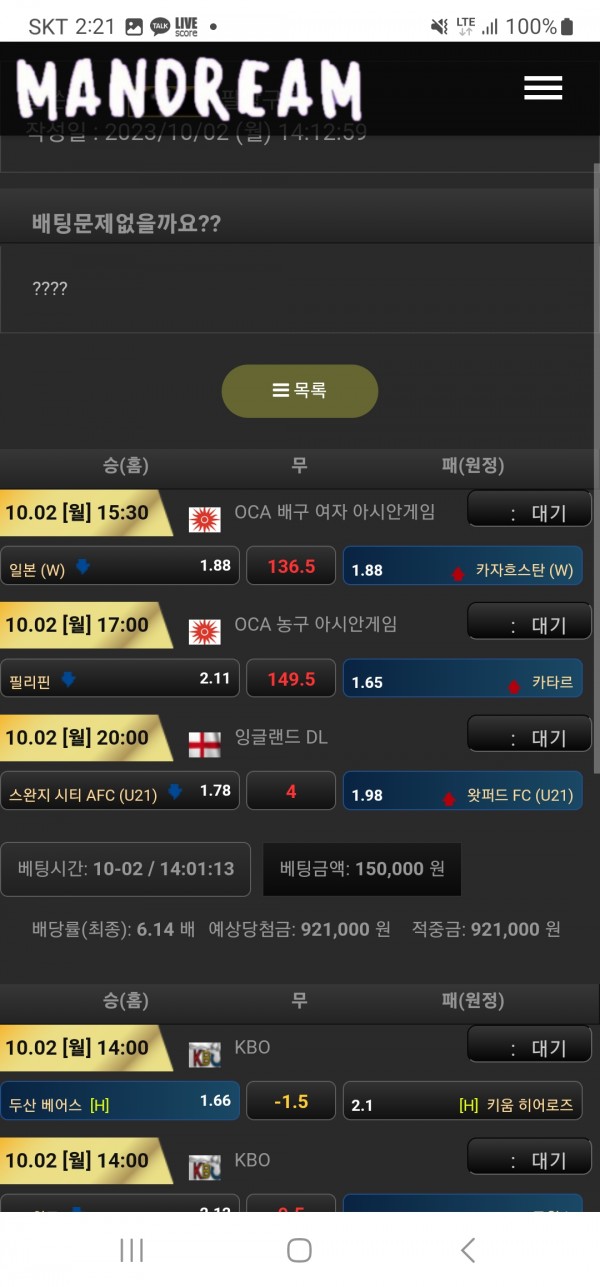Open the hamburger menu
This screenshot has height=1287, width=600.
point(543,88)
